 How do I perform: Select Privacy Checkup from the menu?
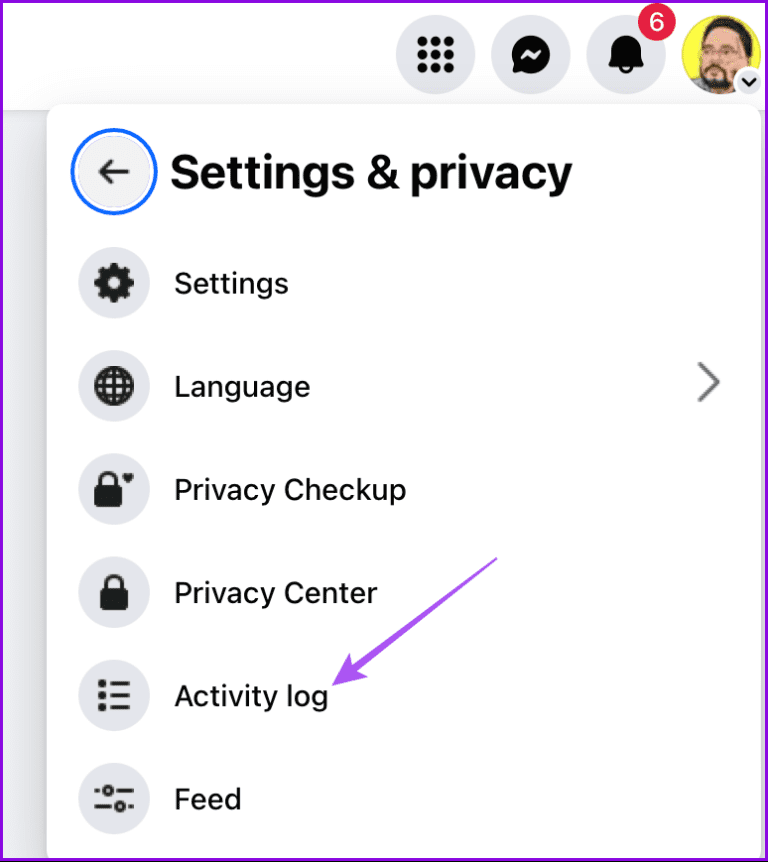tap(290, 489)
